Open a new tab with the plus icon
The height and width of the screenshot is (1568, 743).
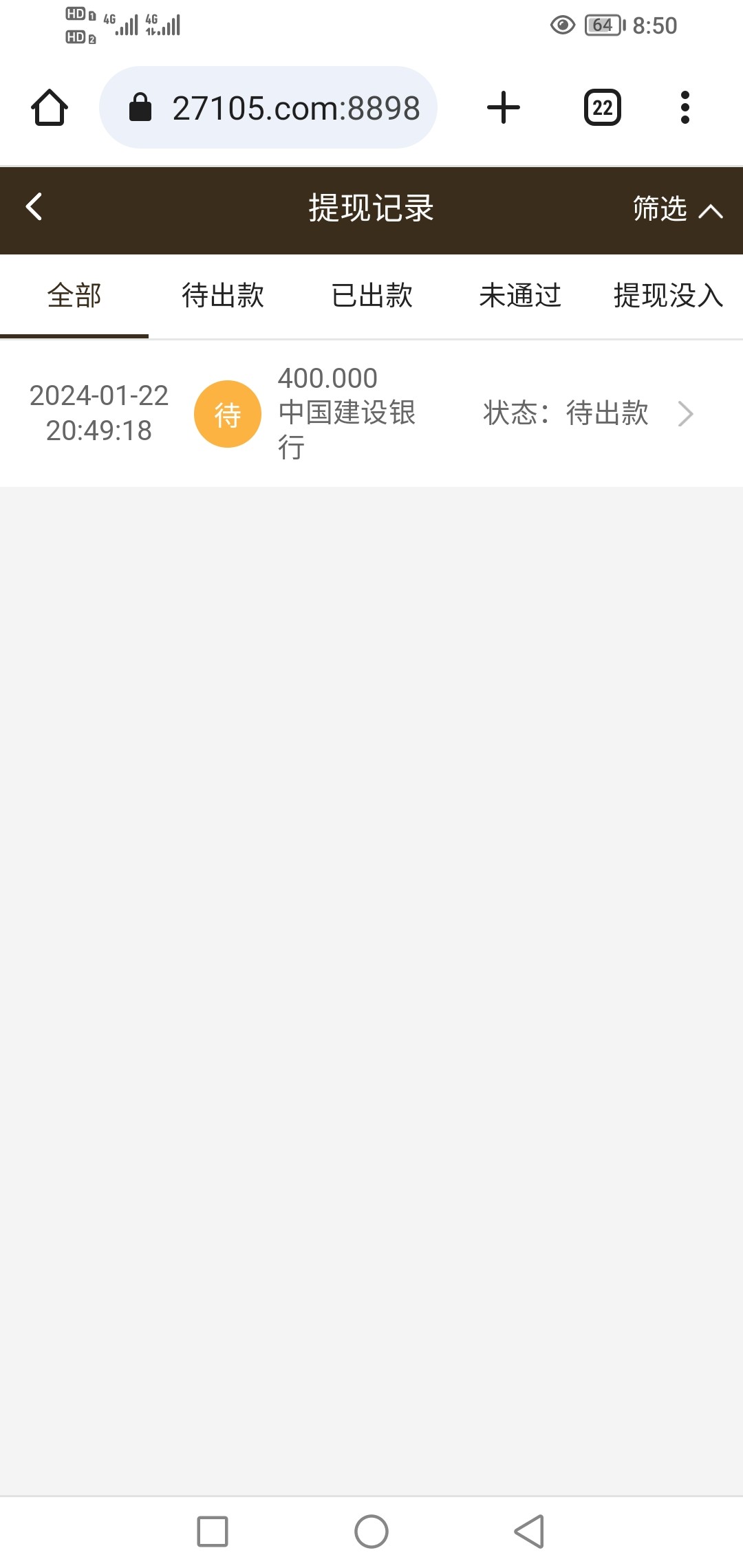pos(504,107)
